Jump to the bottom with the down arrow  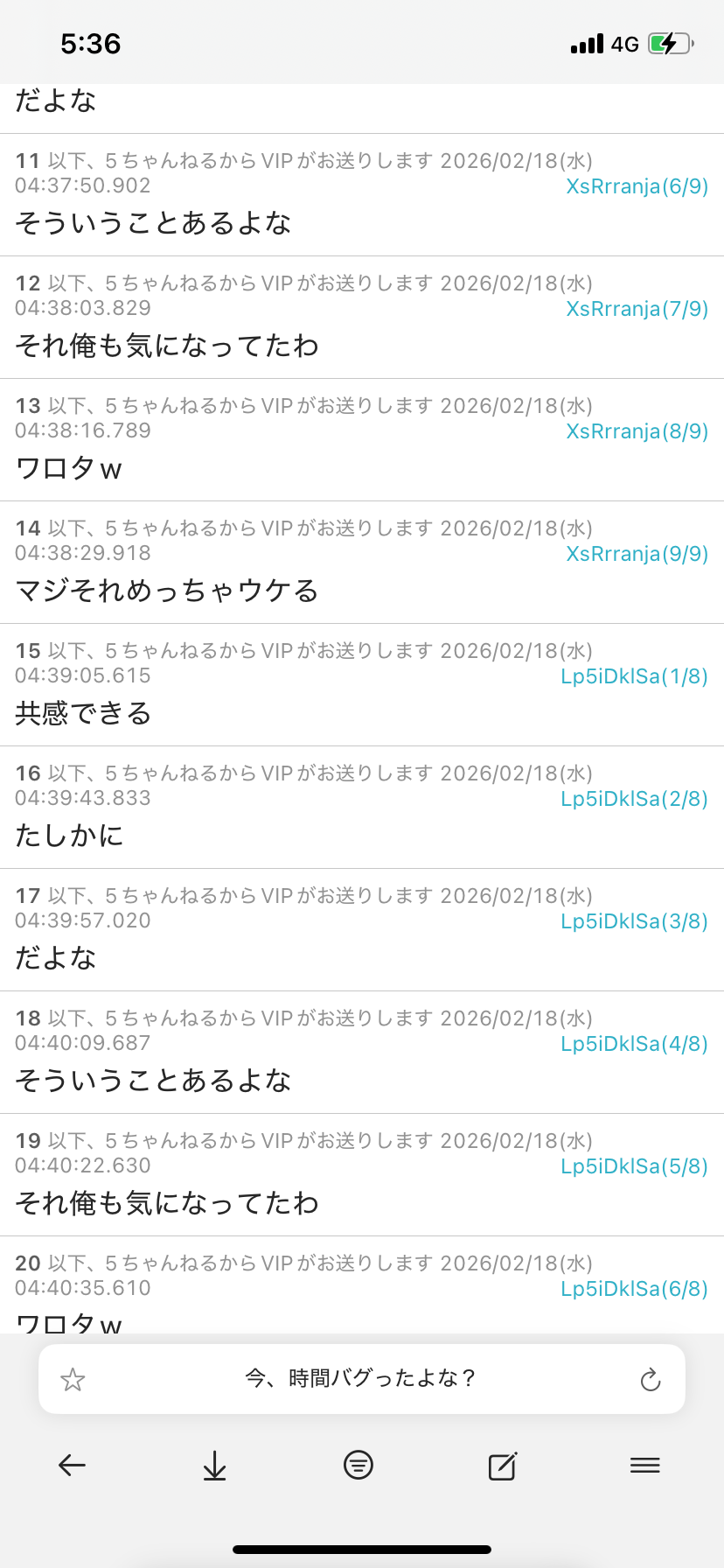pyautogui.click(x=214, y=1465)
